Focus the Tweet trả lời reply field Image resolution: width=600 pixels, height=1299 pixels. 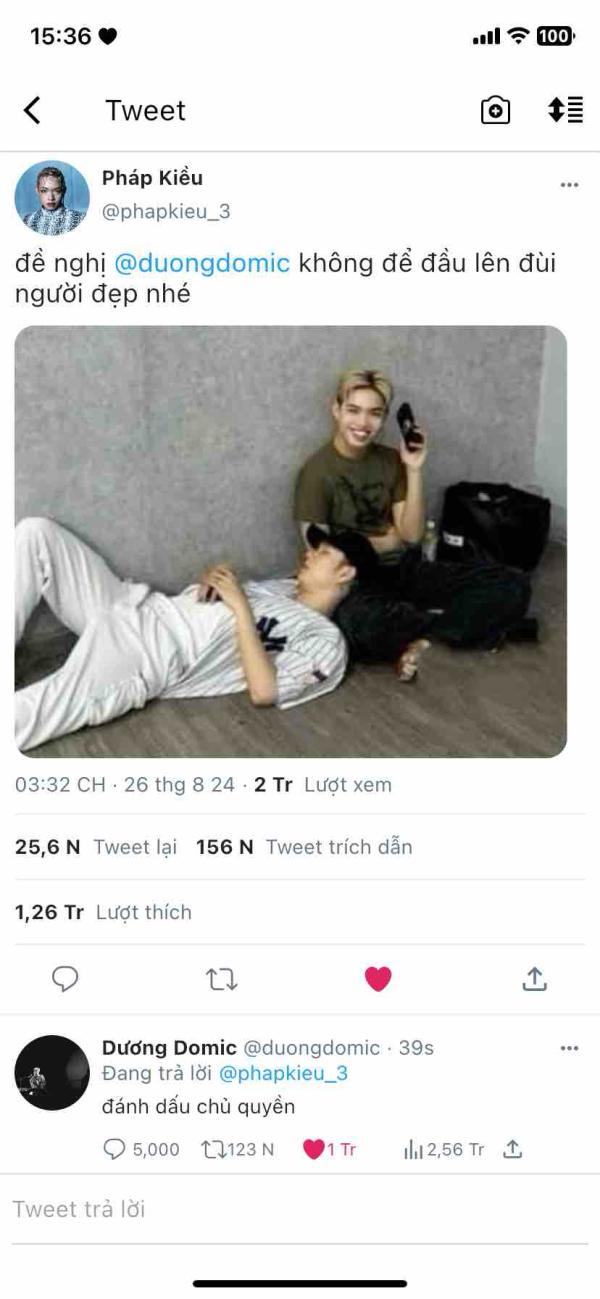point(300,1209)
